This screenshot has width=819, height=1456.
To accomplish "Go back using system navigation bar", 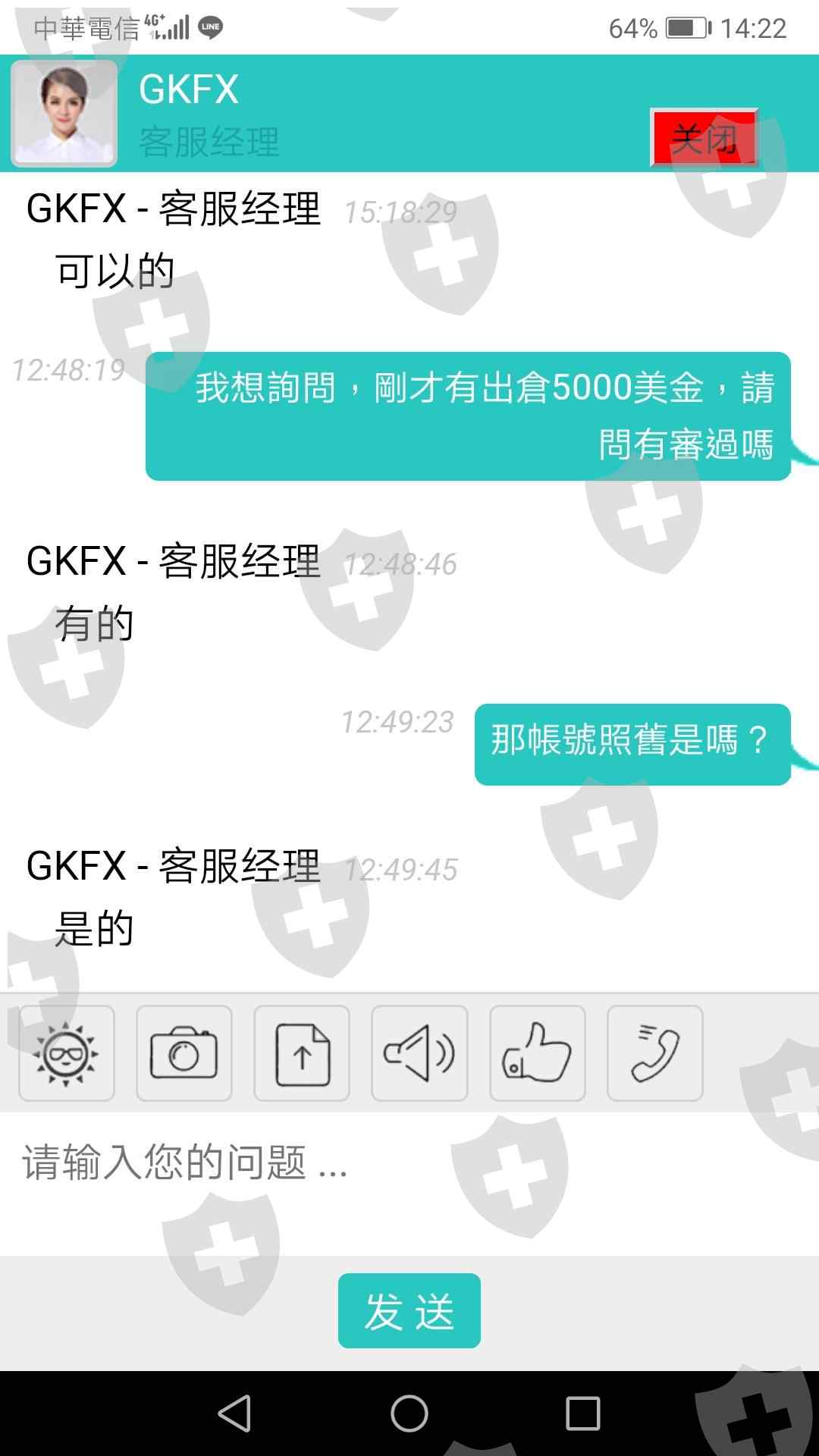I will pyautogui.click(x=234, y=1414).
